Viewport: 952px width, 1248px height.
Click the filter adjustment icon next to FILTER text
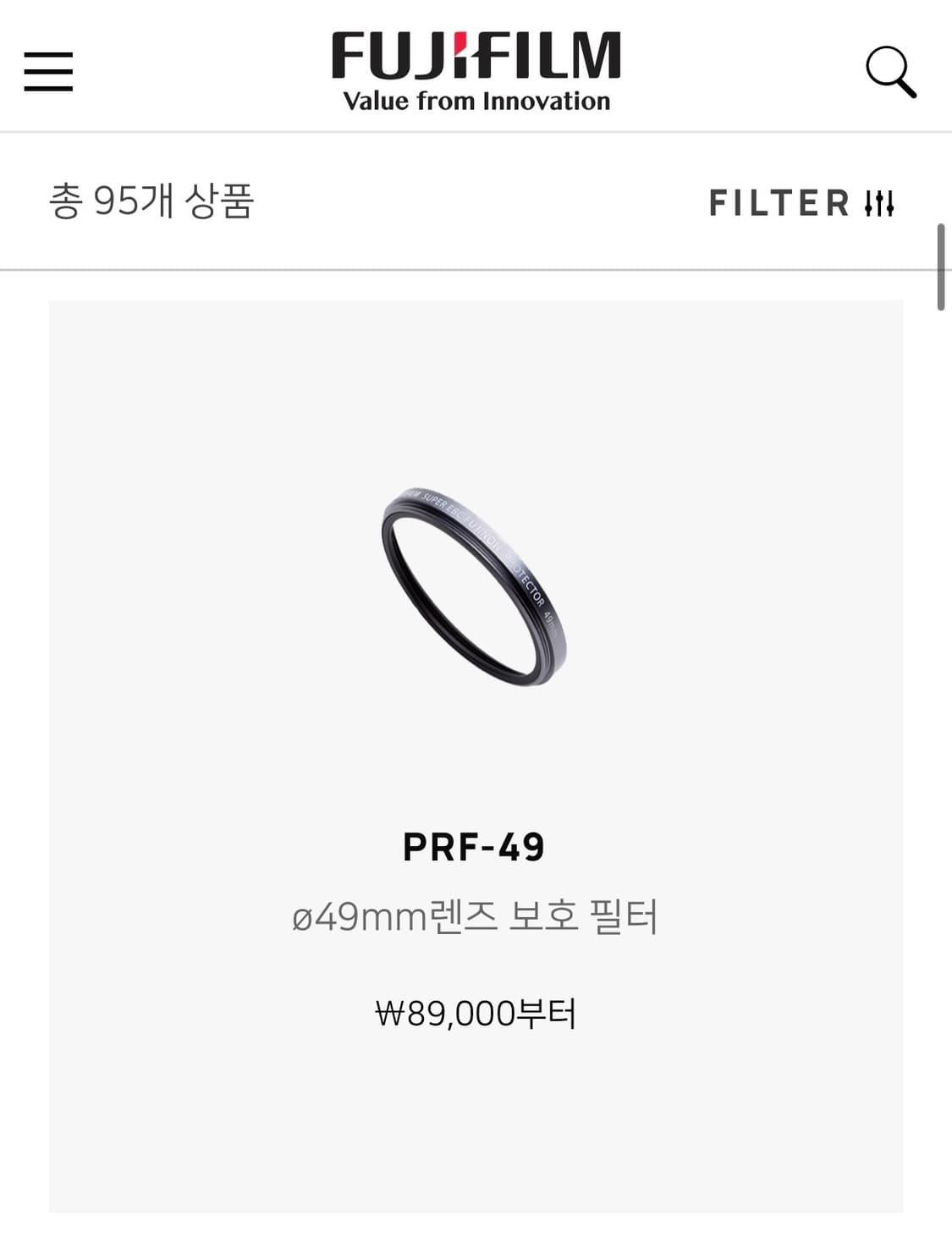(878, 203)
